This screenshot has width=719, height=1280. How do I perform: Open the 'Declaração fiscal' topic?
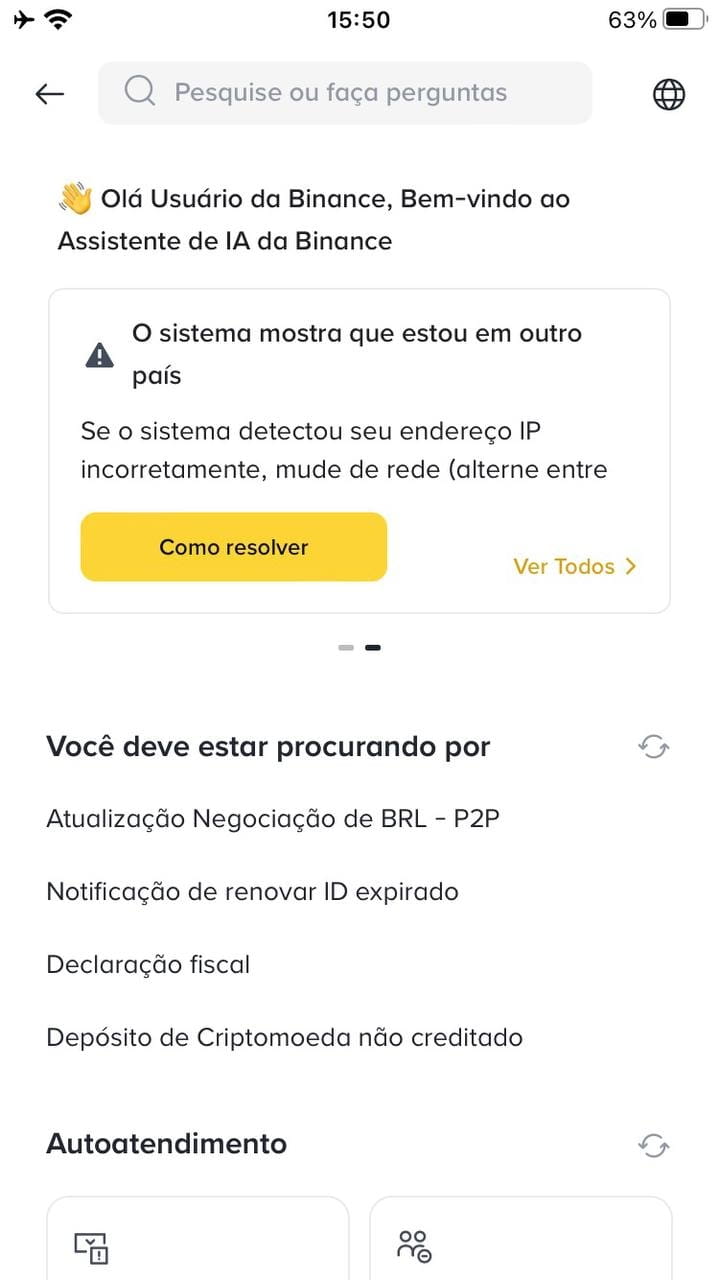pyautogui.click(x=148, y=965)
